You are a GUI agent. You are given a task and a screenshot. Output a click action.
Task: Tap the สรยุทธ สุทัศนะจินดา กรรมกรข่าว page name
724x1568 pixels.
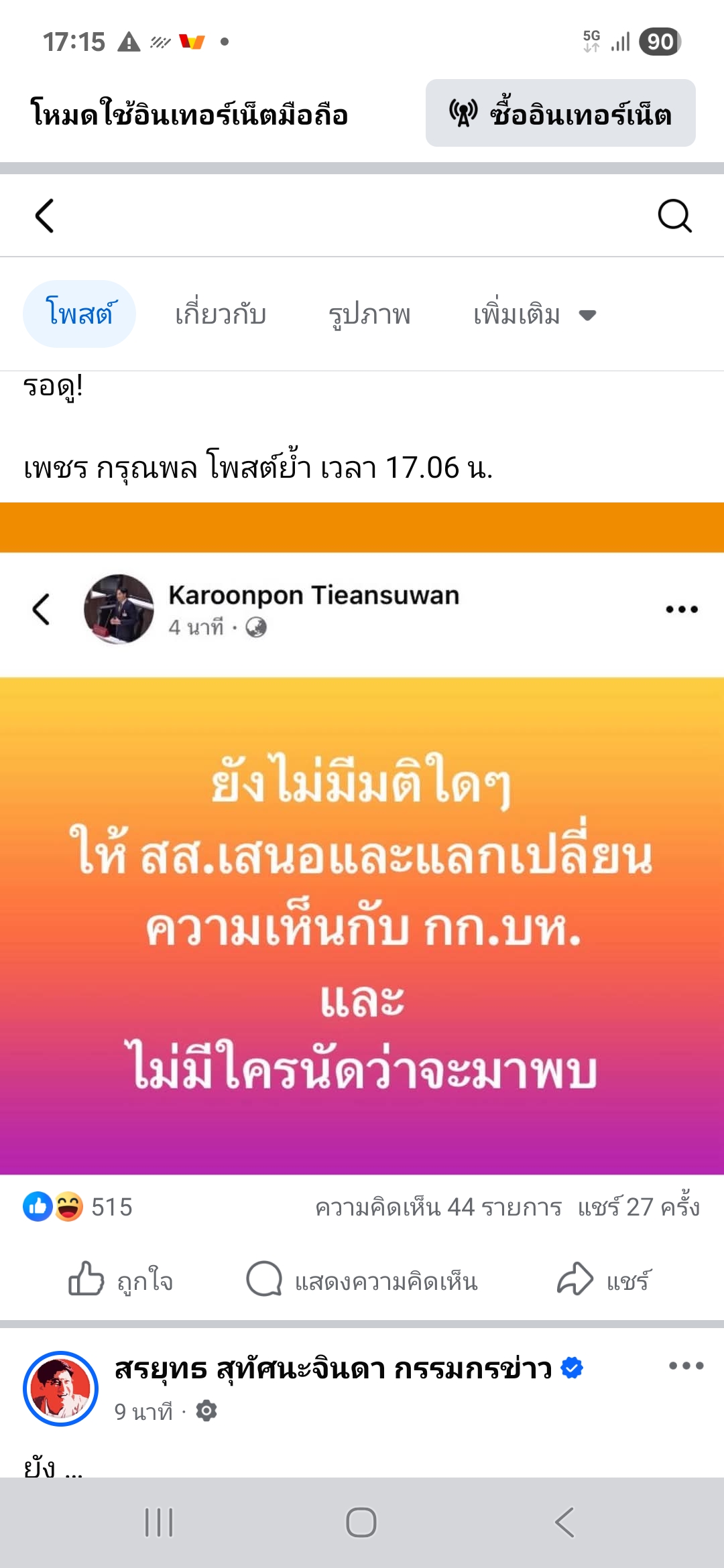333,1368
